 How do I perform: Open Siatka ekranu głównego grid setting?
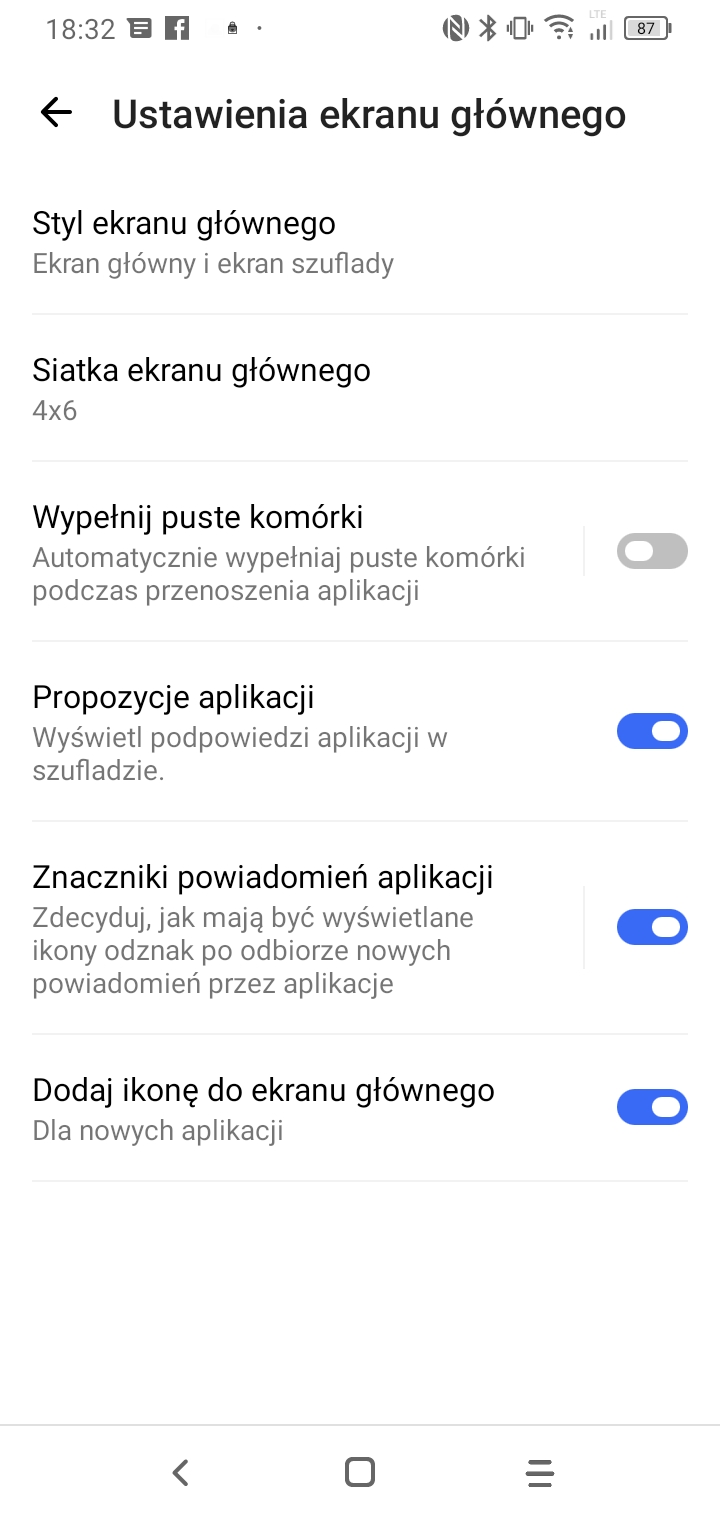point(360,388)
